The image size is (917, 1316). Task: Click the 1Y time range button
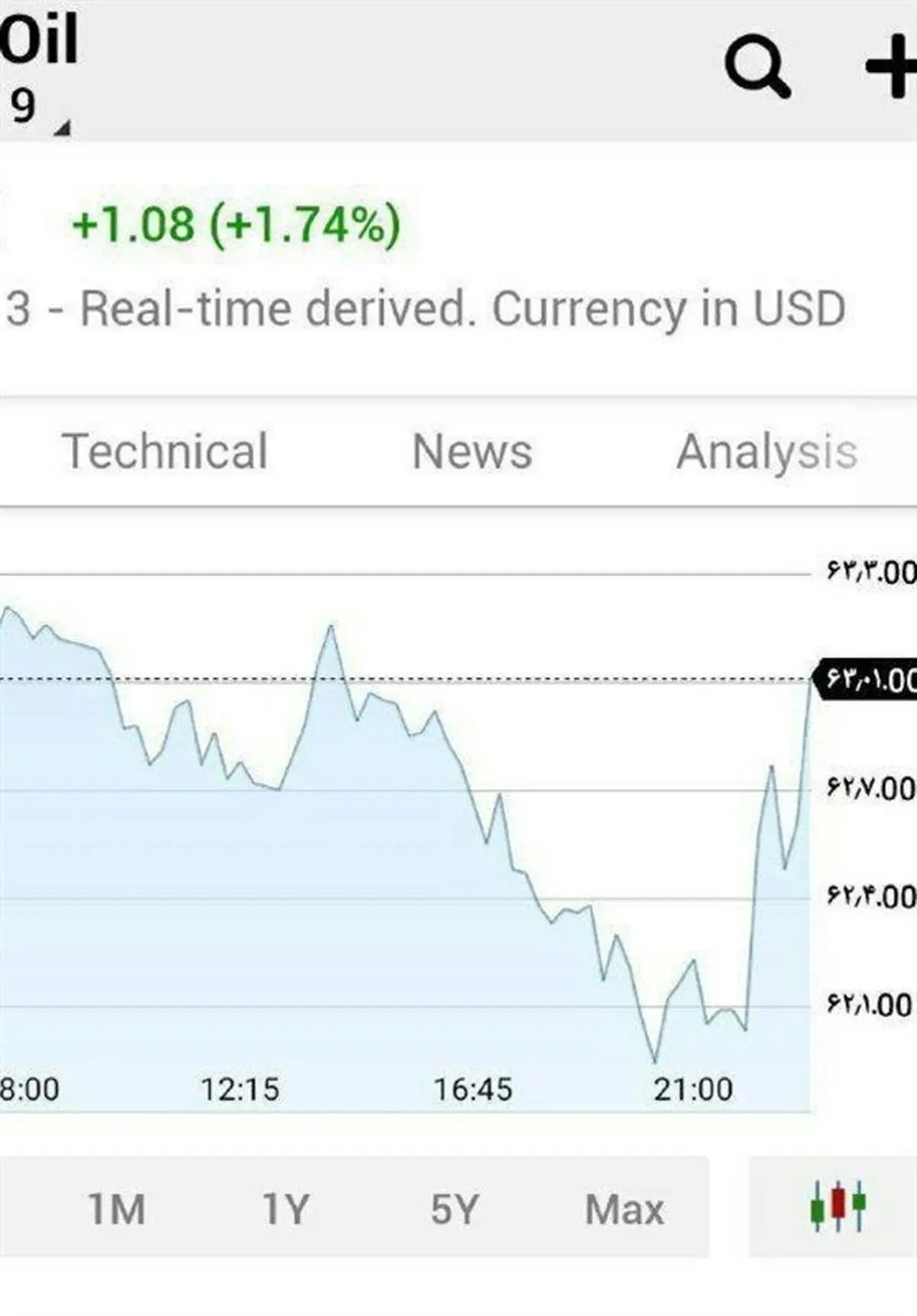(284, 1209)
